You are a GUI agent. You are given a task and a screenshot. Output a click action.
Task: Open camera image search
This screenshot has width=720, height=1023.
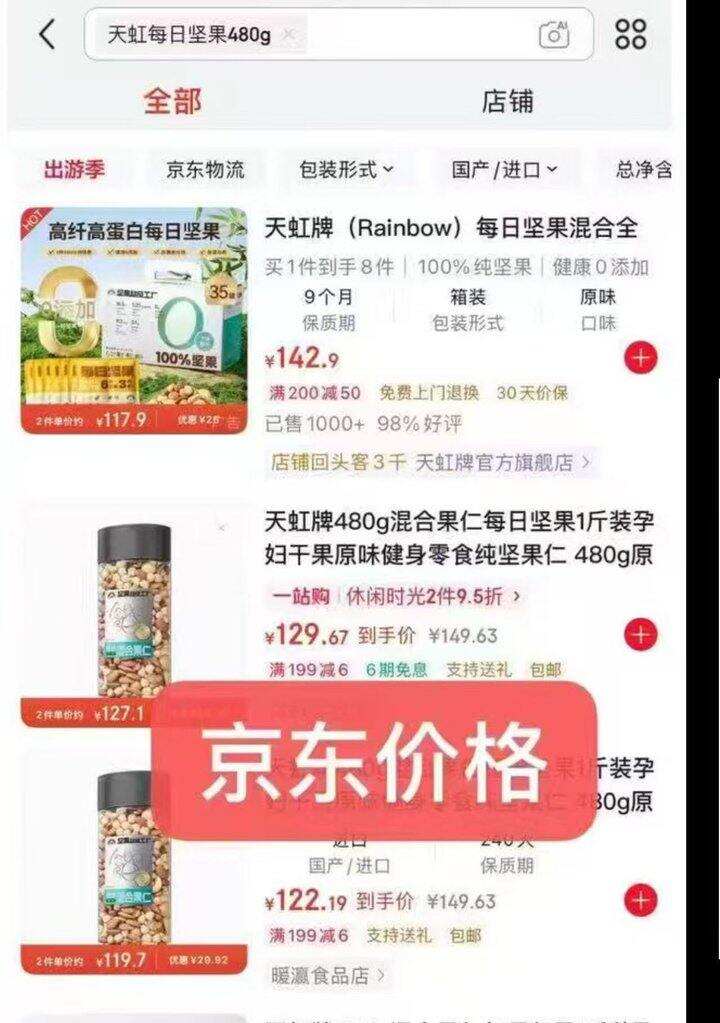tap(554, 35)
